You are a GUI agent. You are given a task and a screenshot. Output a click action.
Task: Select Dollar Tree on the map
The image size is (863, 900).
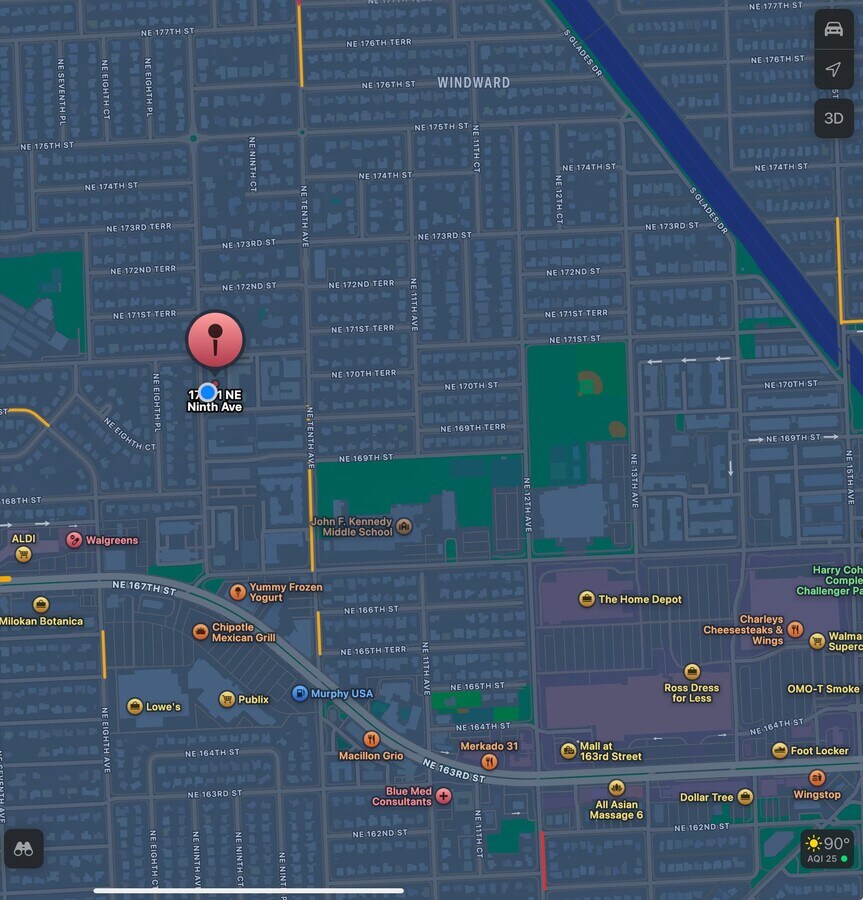[x=745, y=797]
